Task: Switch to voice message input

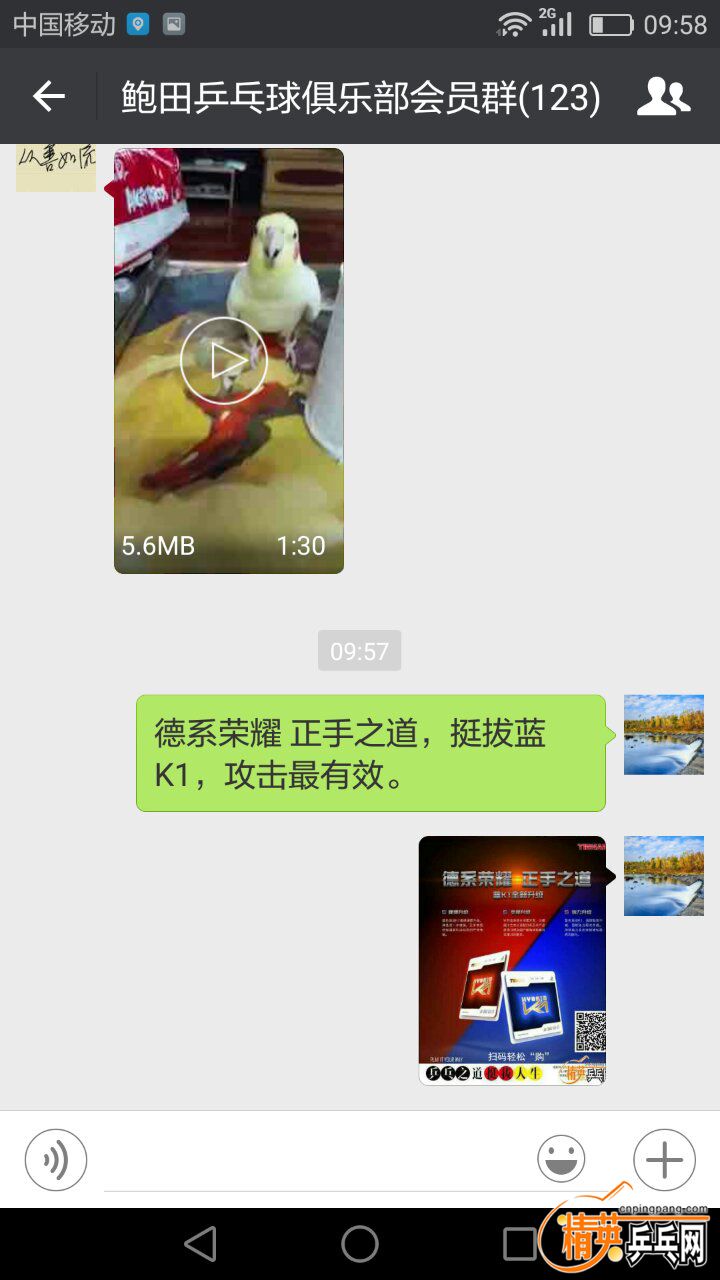Action: 56,1160
